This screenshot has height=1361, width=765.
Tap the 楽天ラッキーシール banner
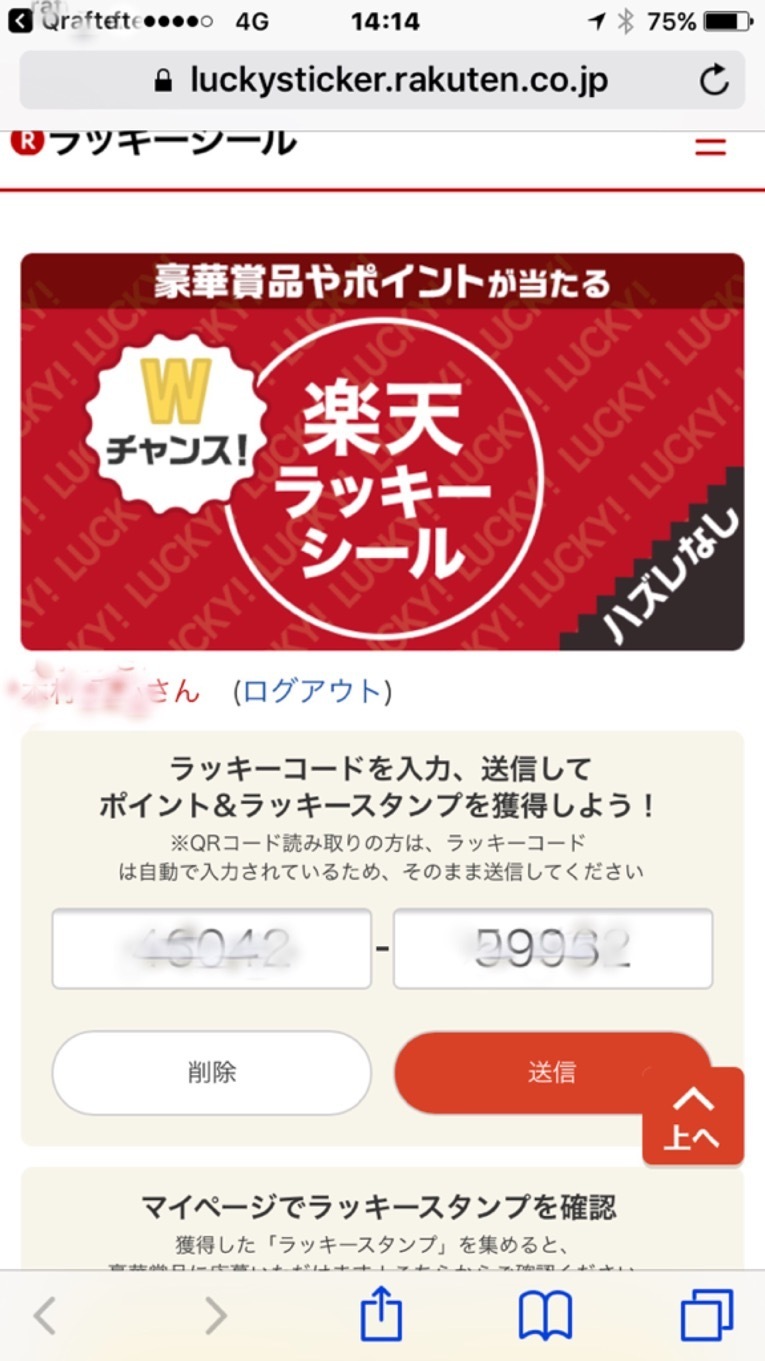point(382,452)
